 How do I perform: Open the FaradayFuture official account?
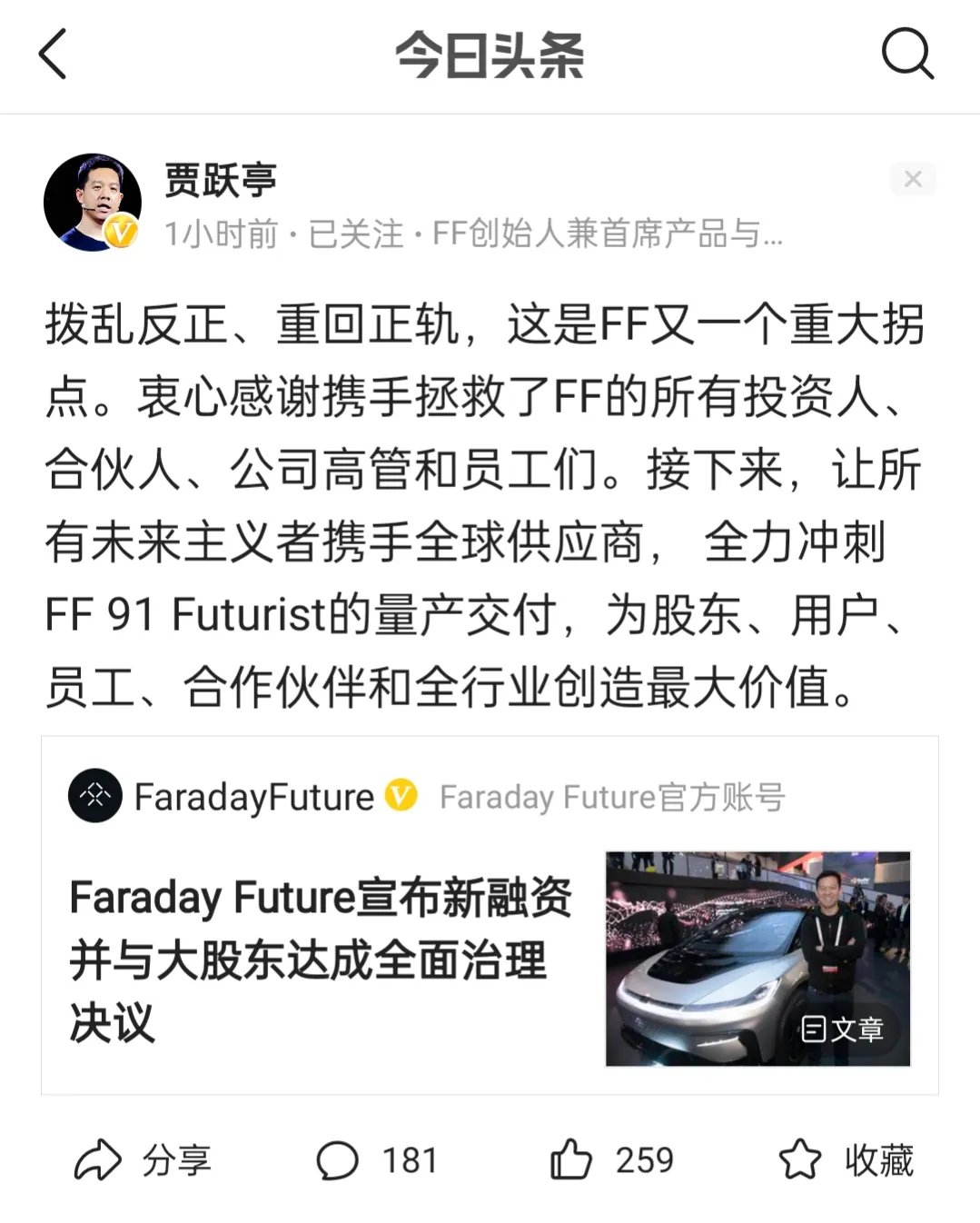click(x=252, y=797)
